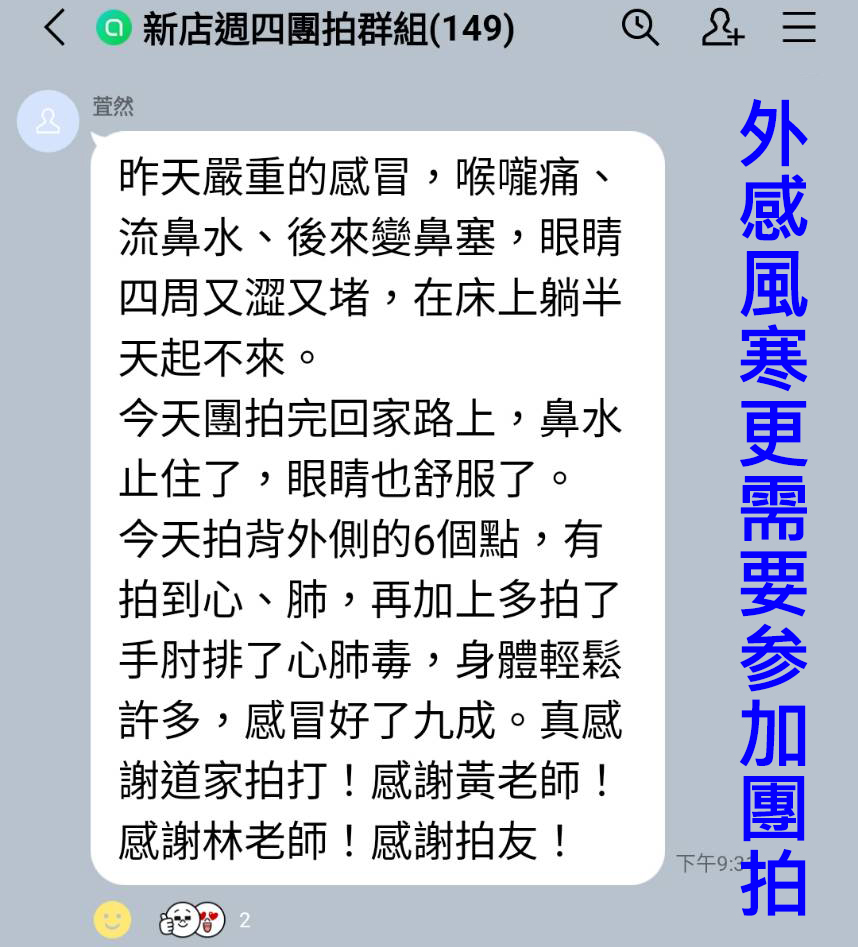
Task: Open 萱然's profile avatar
Action: tap(48, 121)
